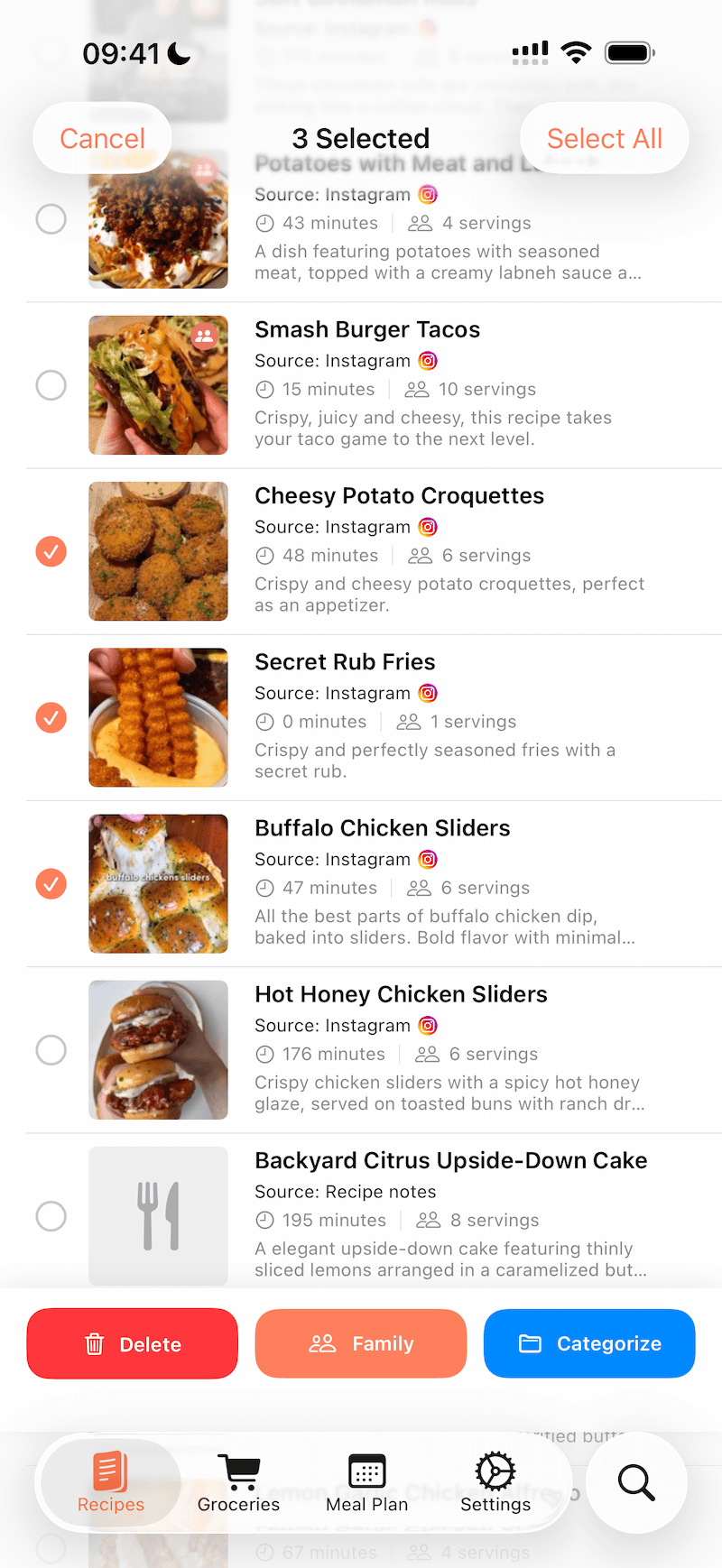Open the Recipes tab
This screenshot has width=722, height=1568.
click(110, 1483)
